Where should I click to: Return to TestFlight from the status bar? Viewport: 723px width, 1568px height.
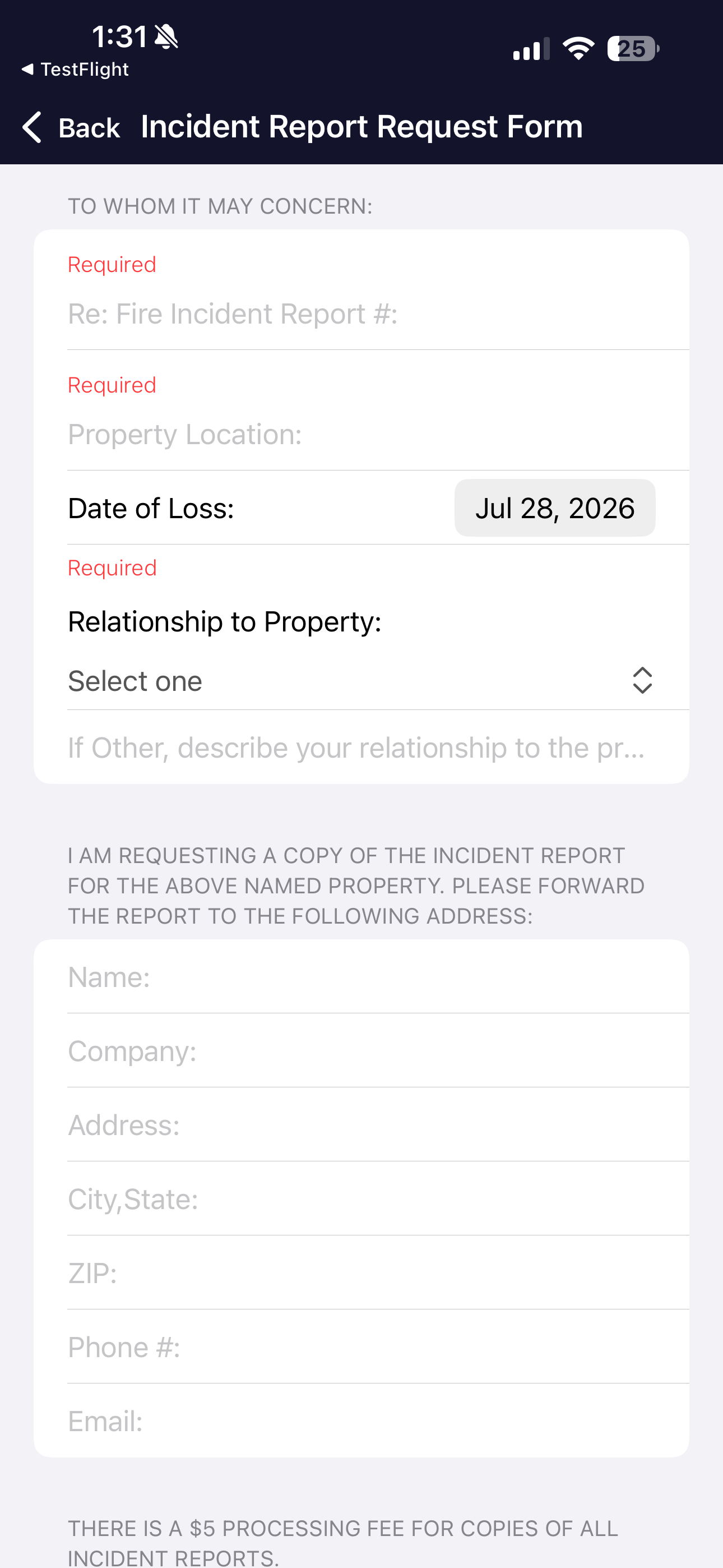pos(75,70)
